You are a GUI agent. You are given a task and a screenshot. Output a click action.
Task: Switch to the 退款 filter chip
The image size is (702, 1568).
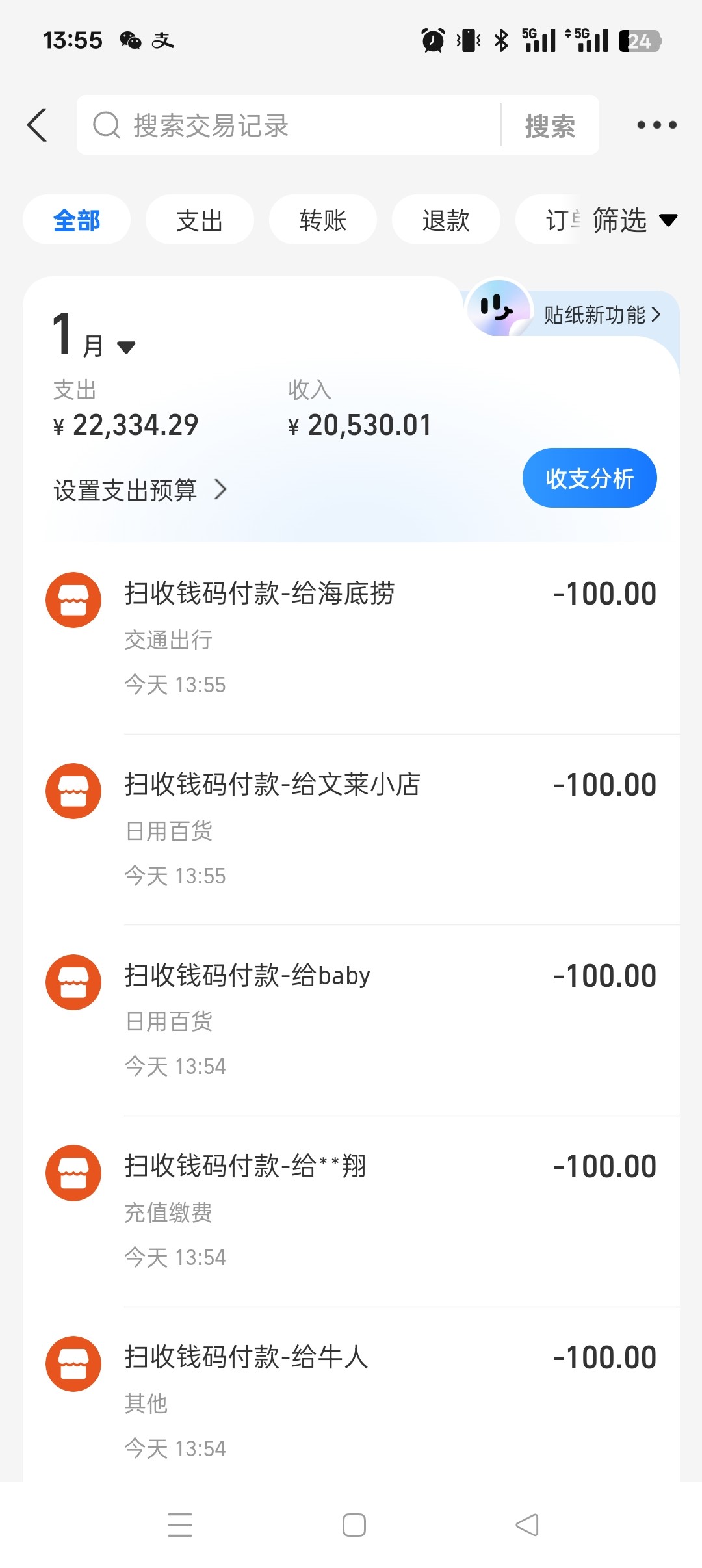click(446, 220)
